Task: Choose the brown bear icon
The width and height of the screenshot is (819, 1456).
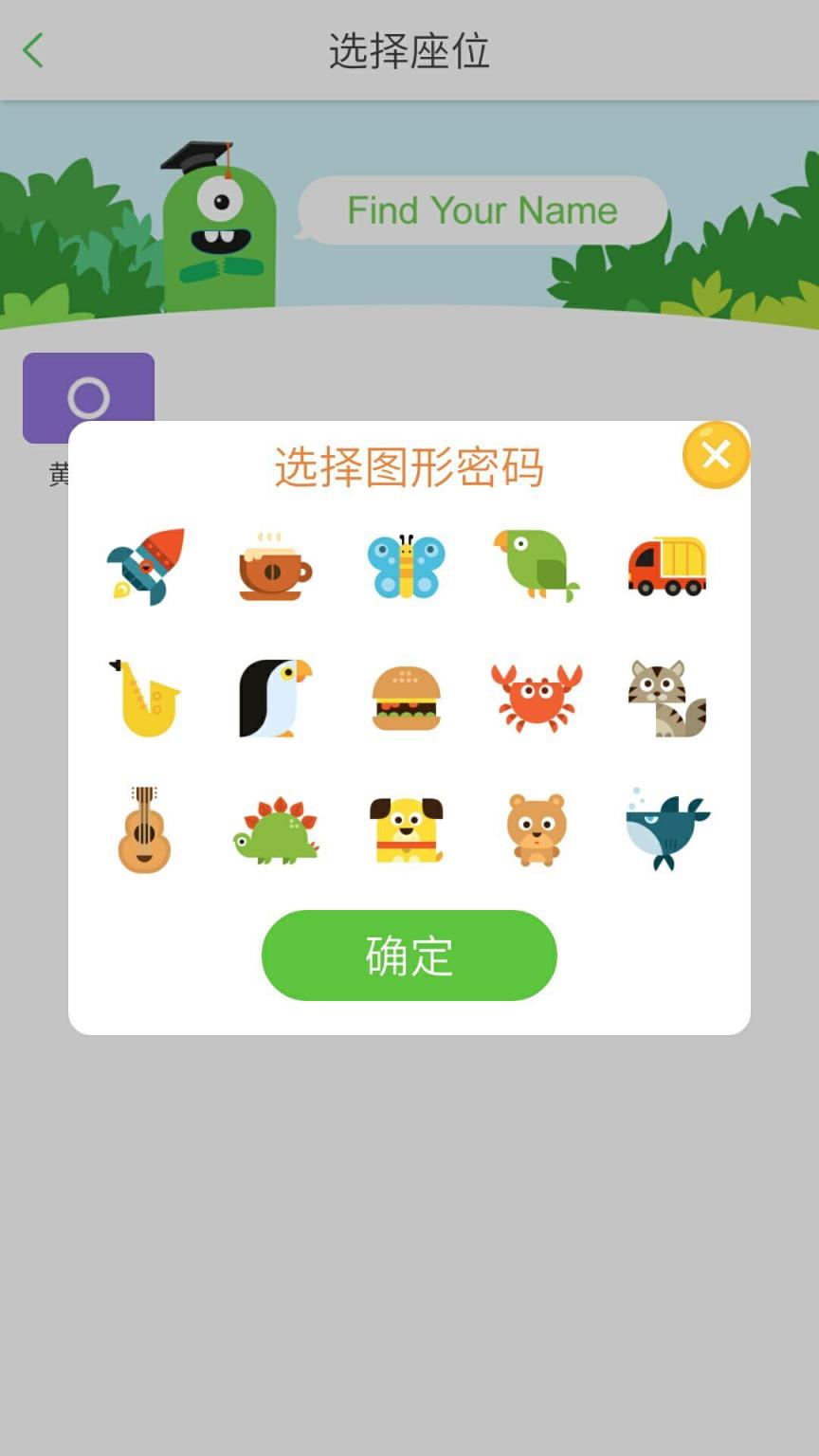Action: click(x=537, y=828)
